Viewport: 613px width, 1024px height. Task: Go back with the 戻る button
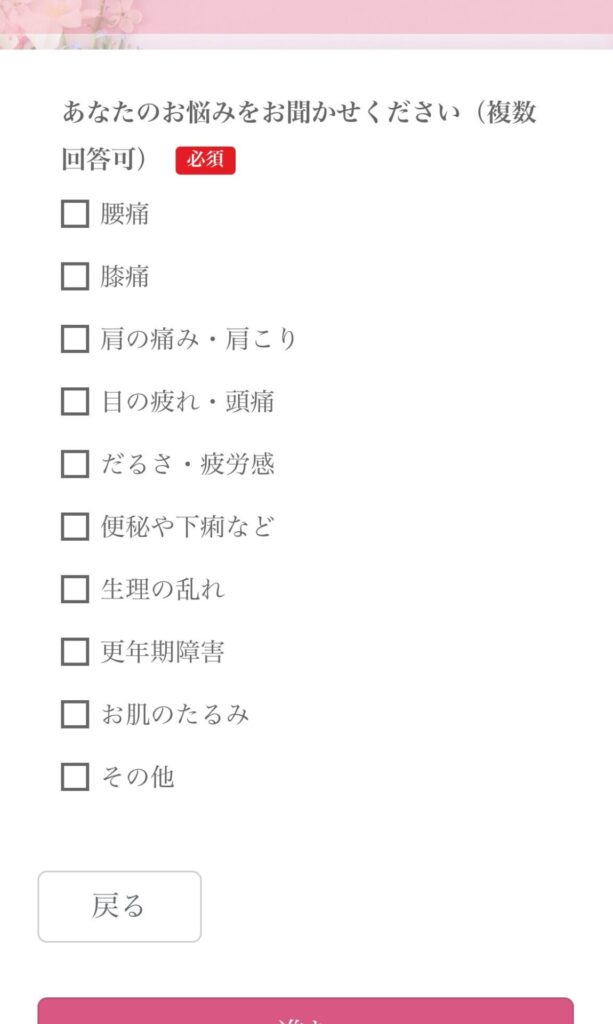119,906
